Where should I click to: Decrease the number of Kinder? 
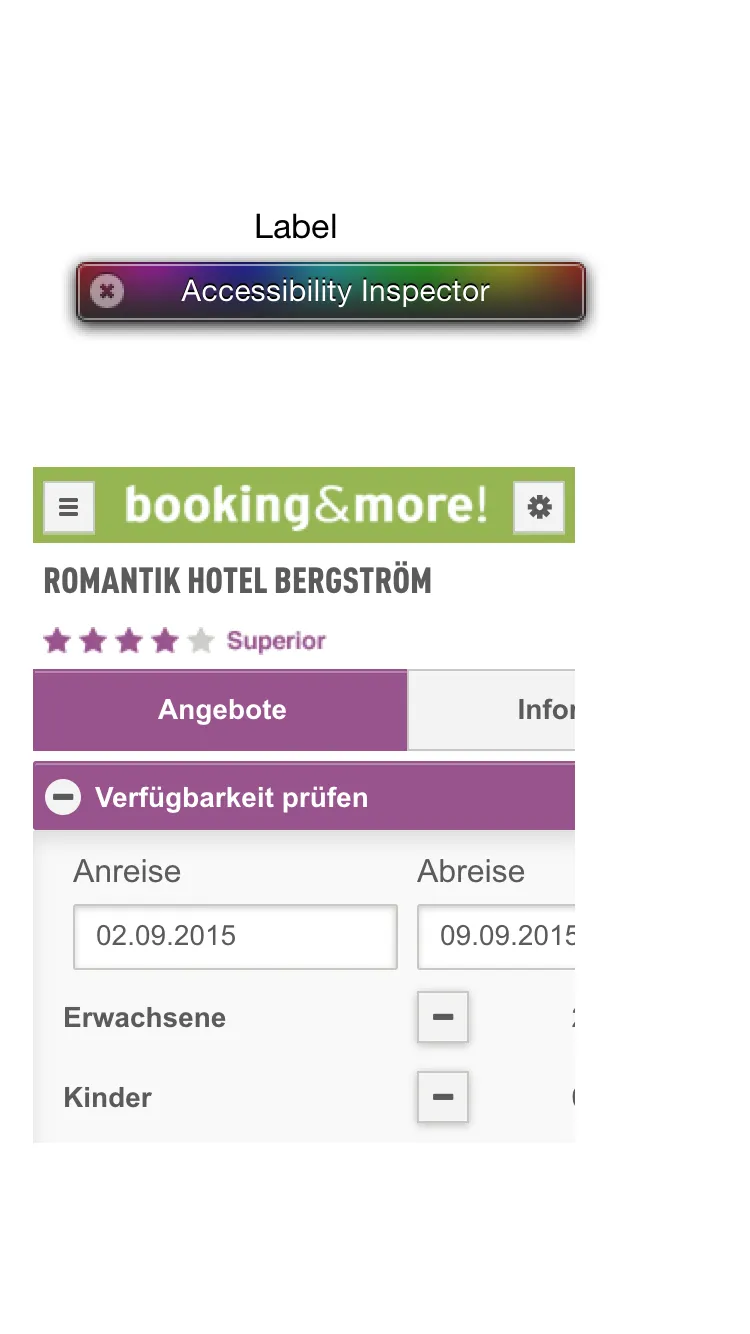tap(443, 1097)
